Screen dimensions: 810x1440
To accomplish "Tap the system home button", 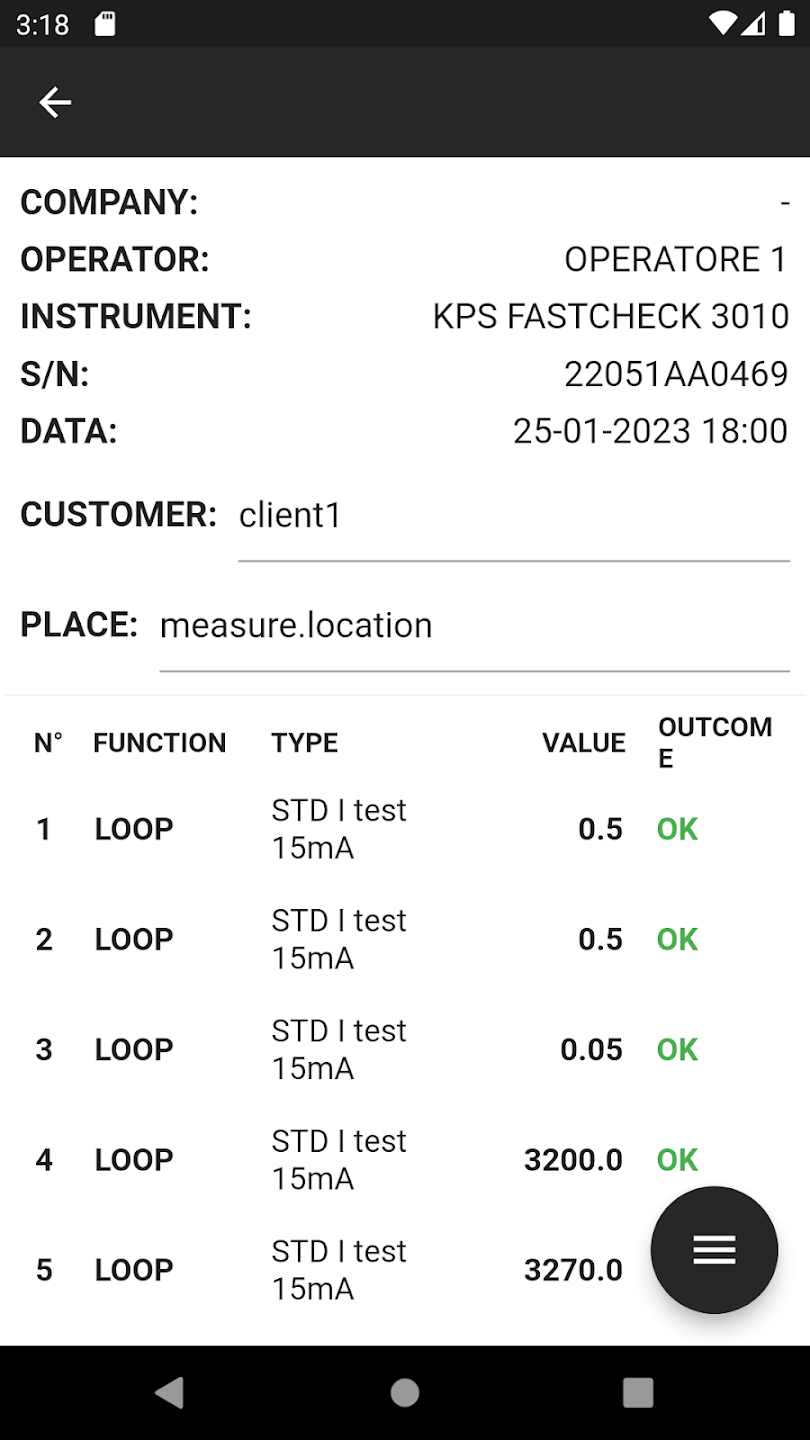I will [x=405, y=1393].
